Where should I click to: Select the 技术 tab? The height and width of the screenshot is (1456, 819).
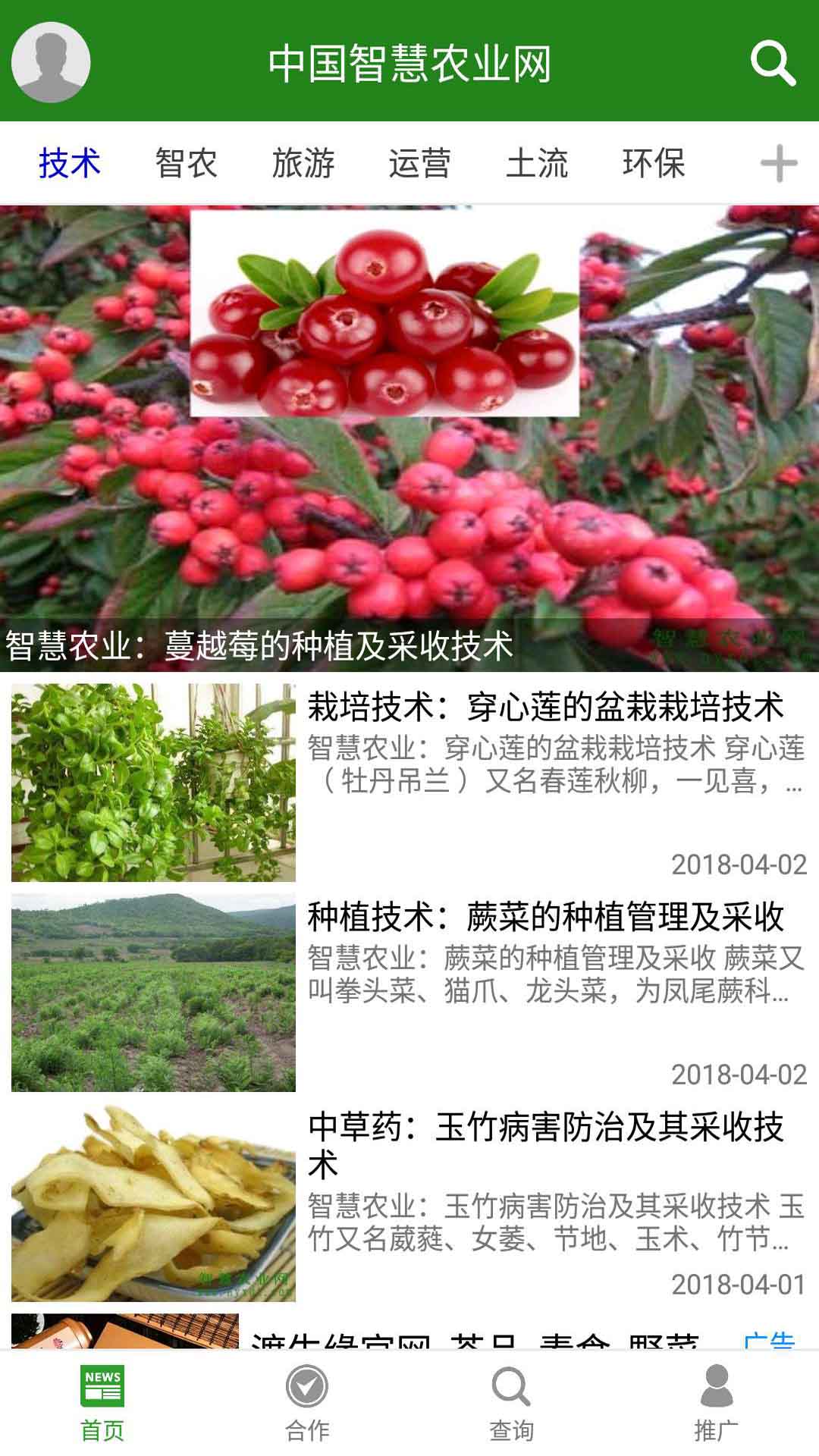pyautogui.click(x=70, y=163)
